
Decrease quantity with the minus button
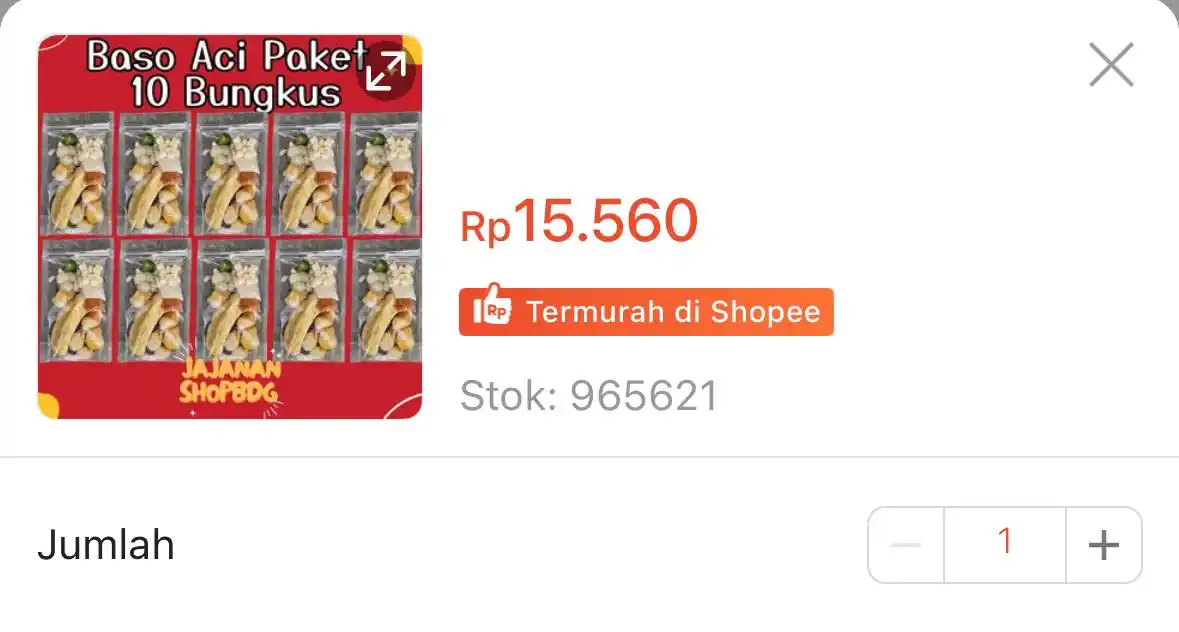[x=906, y=545]
